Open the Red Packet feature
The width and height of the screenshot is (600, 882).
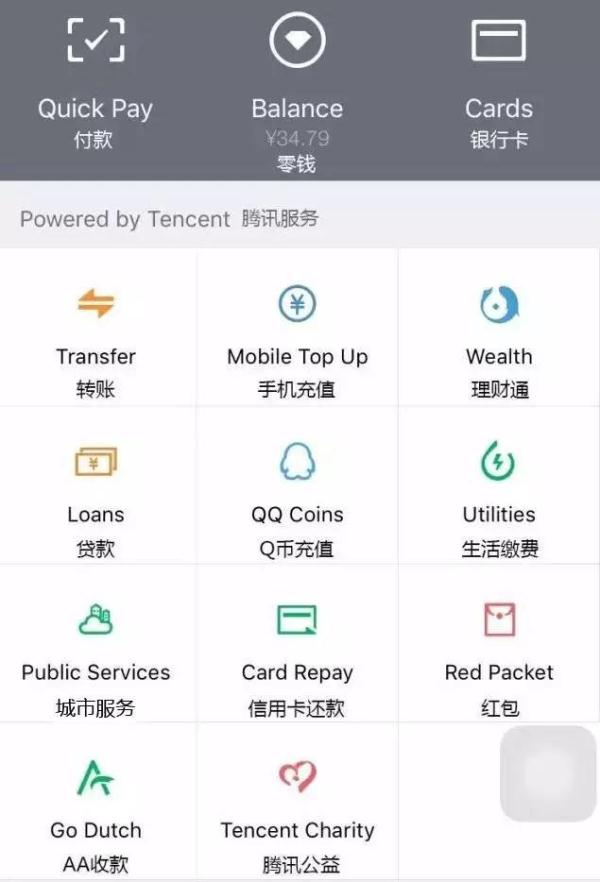click(498, 646)
